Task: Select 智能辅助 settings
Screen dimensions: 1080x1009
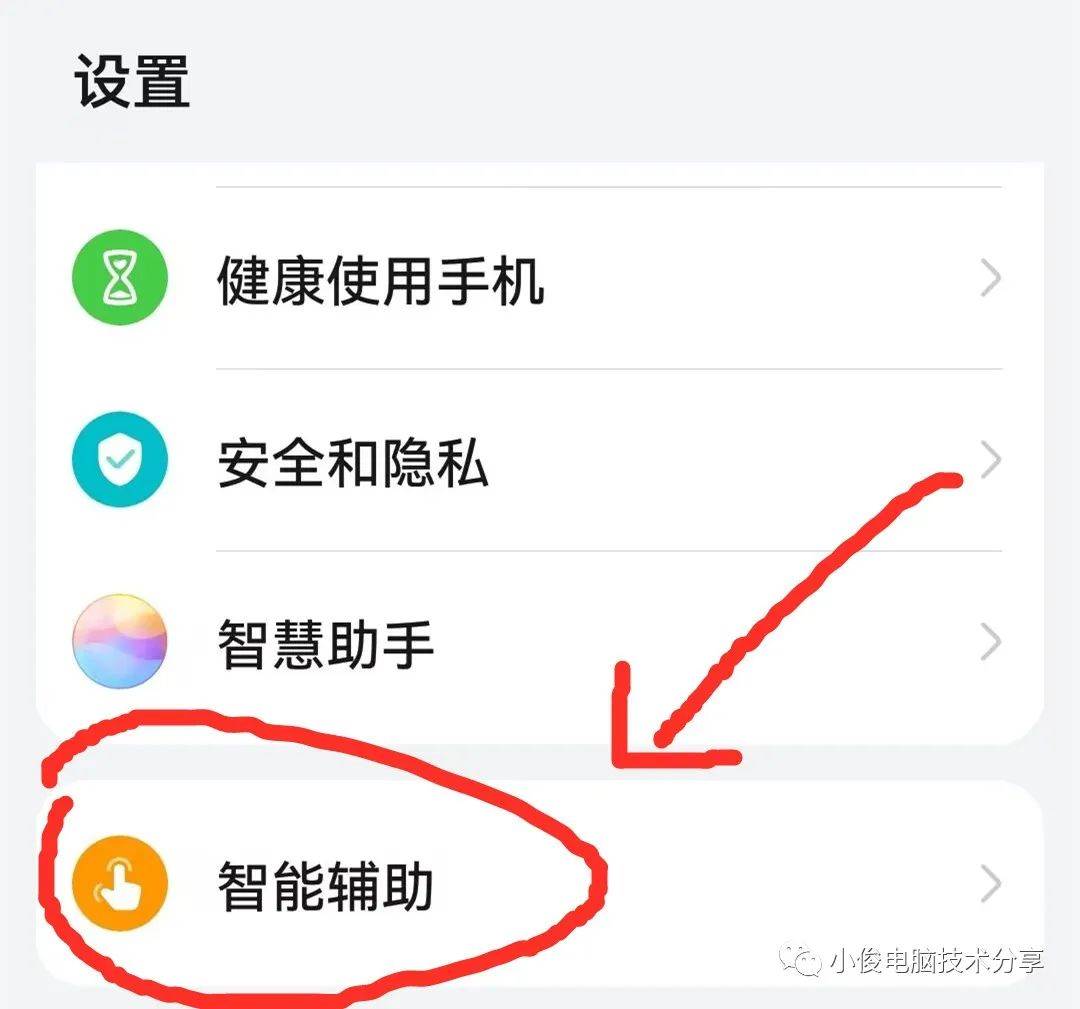Action: pyautogui.click(x=326, y=886)
